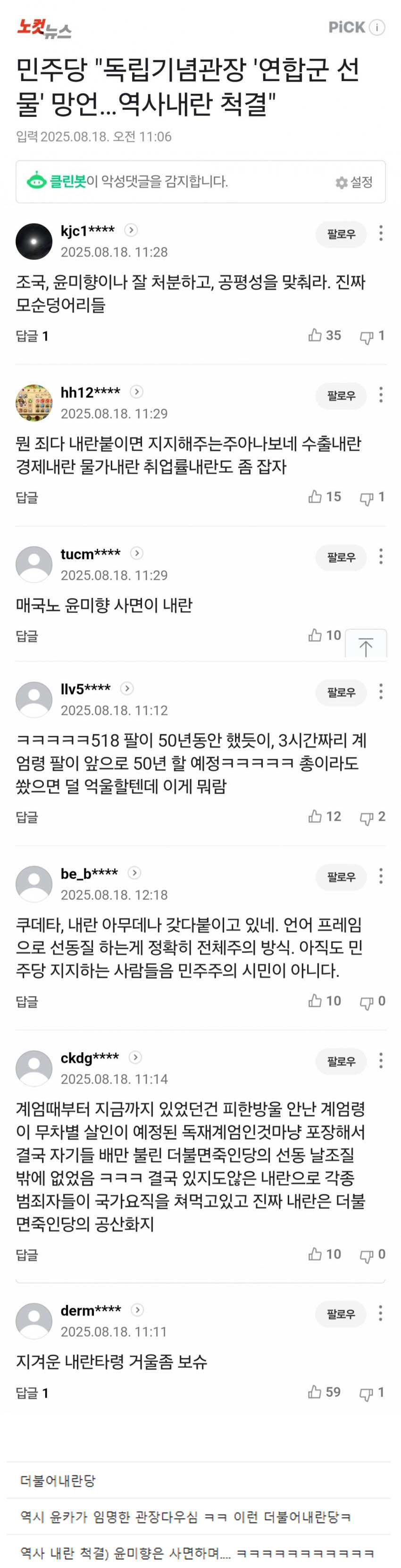
Task: Open the profile arrow next to tucm****
Action: click(137, 553)
